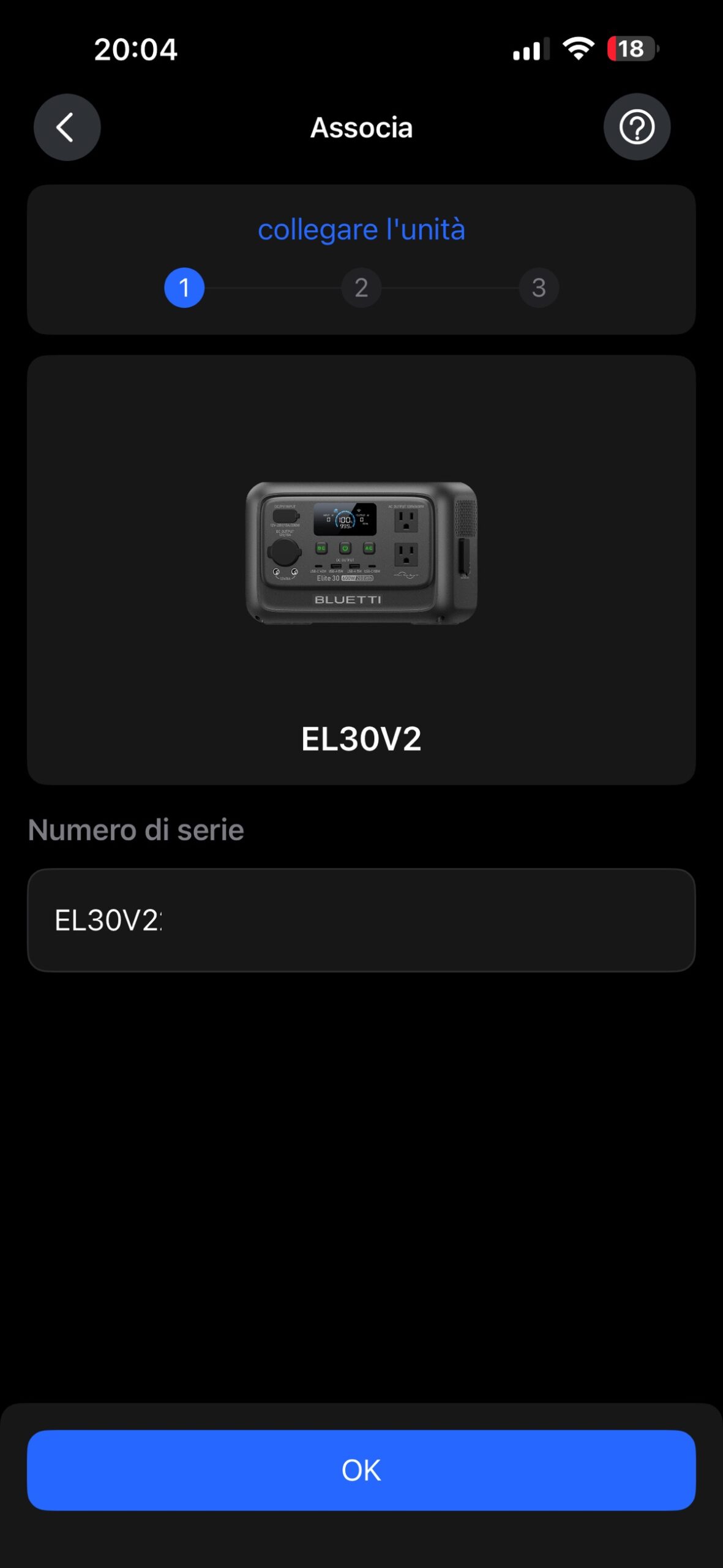Open the help question mark icon
723x1568 pixels.
637,127
